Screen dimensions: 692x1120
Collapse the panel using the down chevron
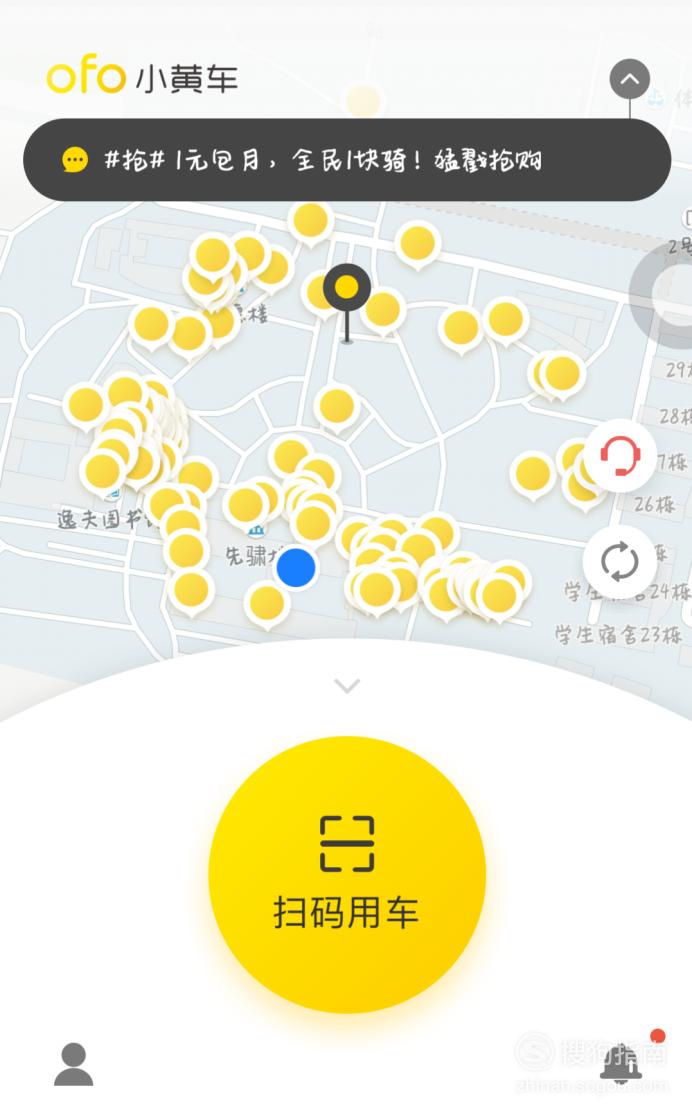pos(347,686)
